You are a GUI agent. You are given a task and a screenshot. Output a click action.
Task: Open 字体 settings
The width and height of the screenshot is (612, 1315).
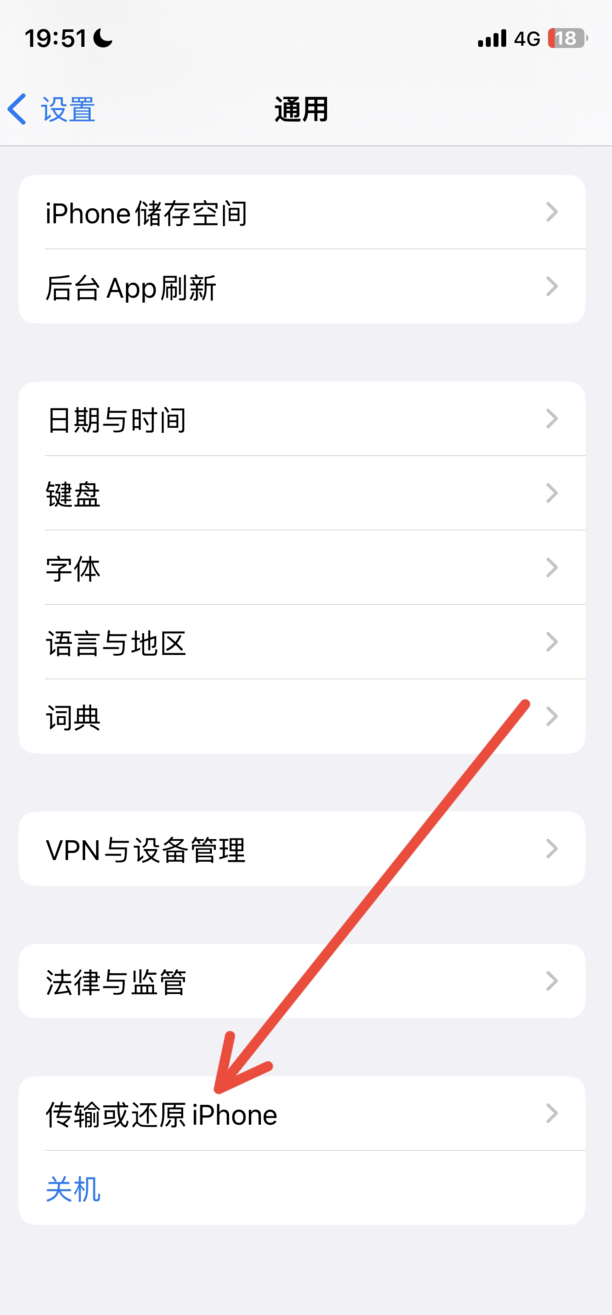[300, 568]
